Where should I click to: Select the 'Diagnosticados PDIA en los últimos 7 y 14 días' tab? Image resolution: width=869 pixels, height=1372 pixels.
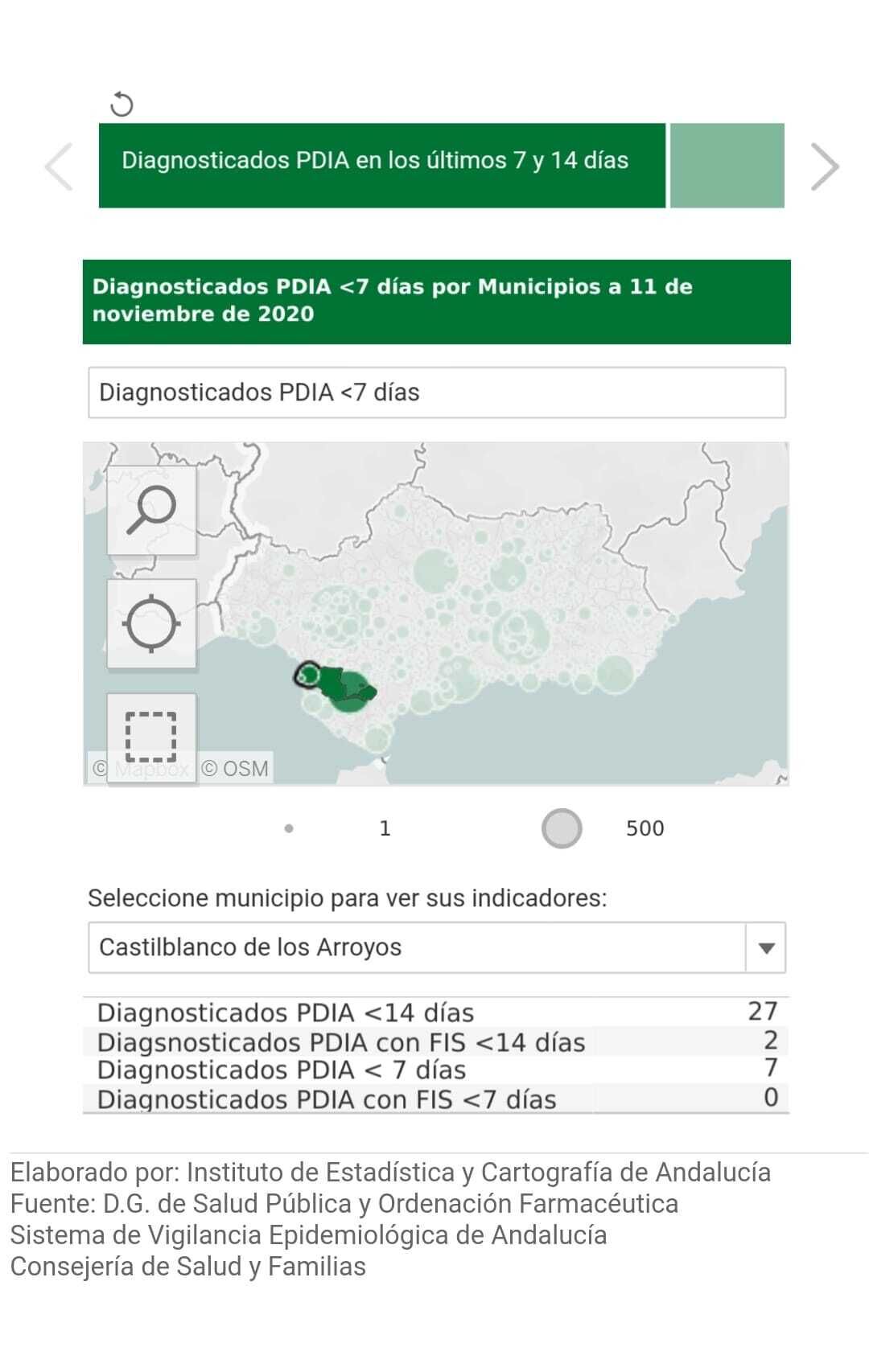[x=381, y=166]
